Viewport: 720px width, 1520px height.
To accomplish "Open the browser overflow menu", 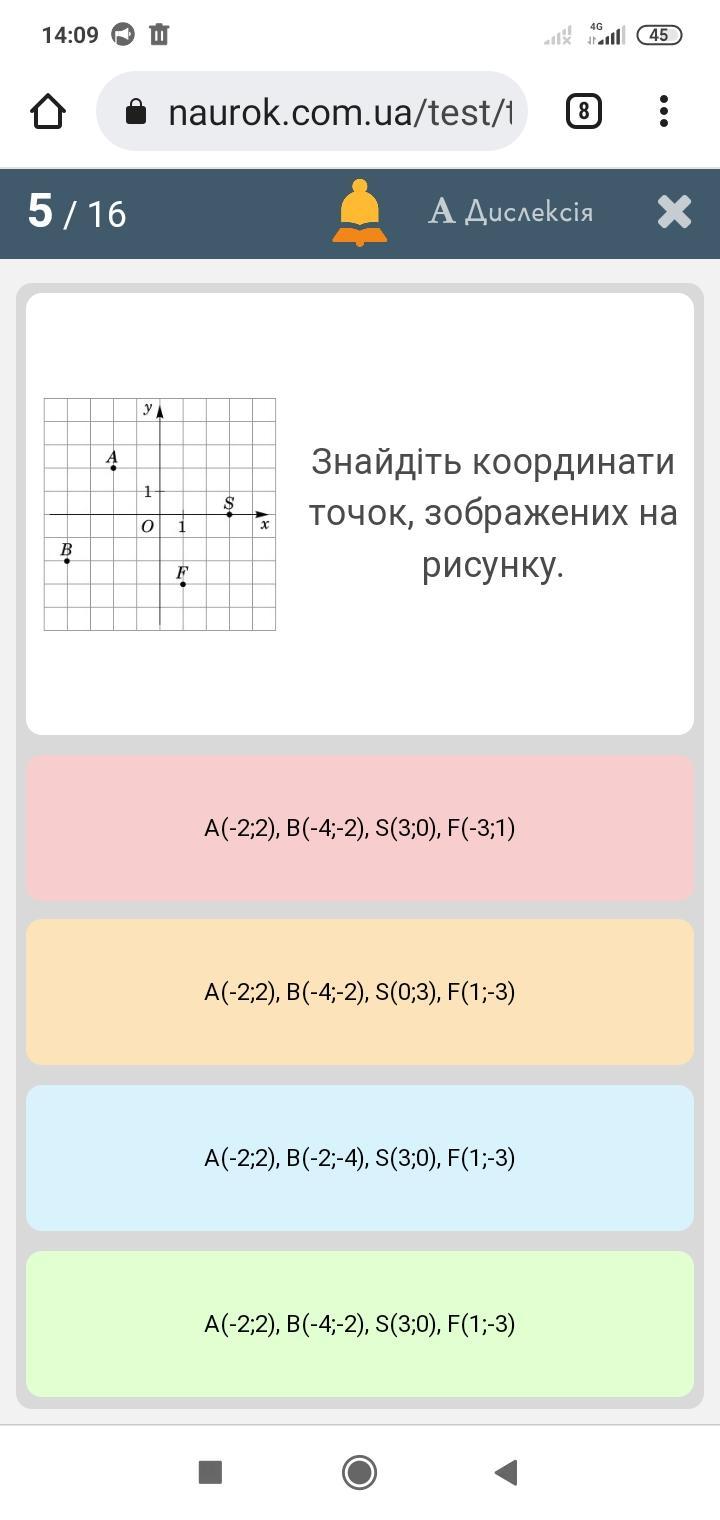I will (x=664, y=111).
